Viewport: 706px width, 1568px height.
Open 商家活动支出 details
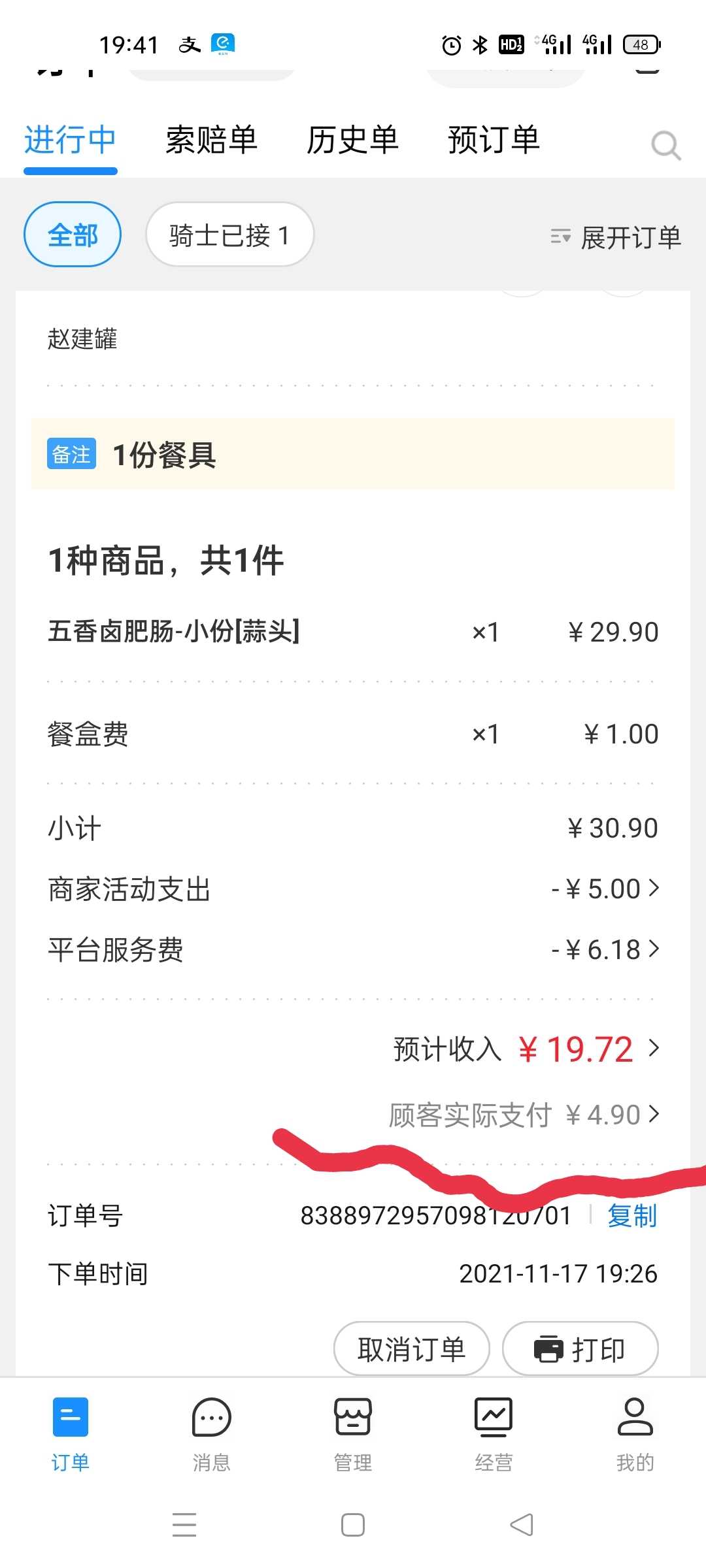(x=353, y=889)
